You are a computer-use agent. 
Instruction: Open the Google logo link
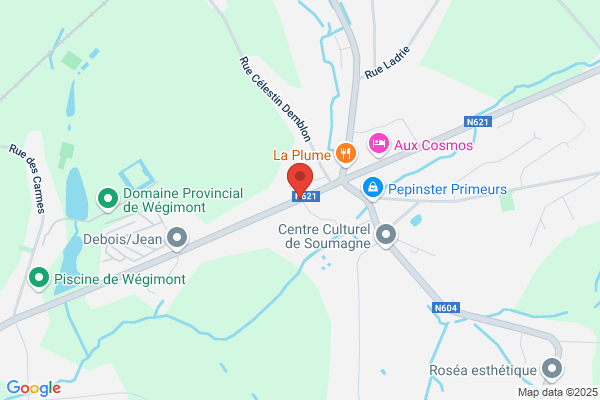[x=34, y=388]
